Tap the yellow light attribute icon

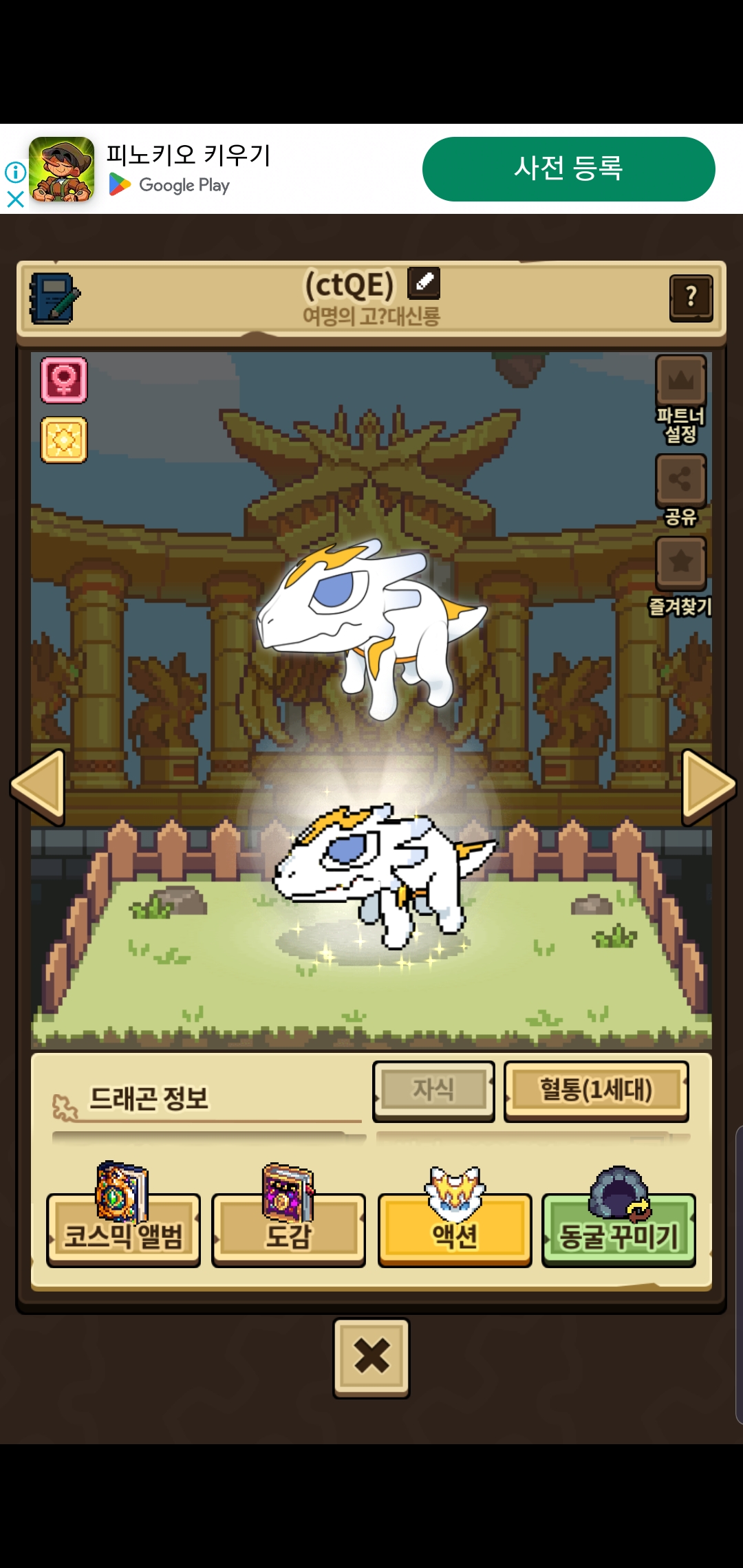point(64,440)
